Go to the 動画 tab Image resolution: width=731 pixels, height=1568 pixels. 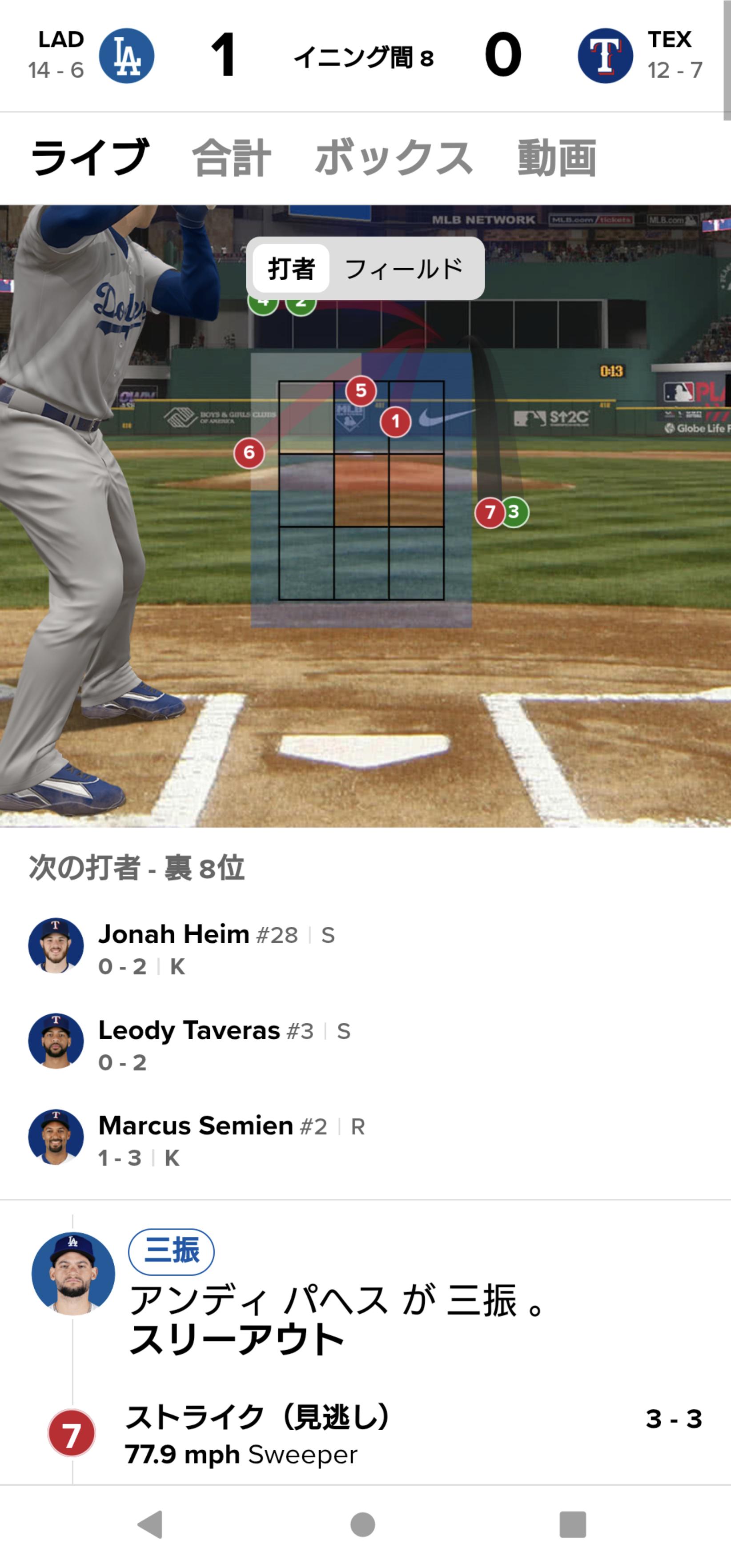pos(557,158)
